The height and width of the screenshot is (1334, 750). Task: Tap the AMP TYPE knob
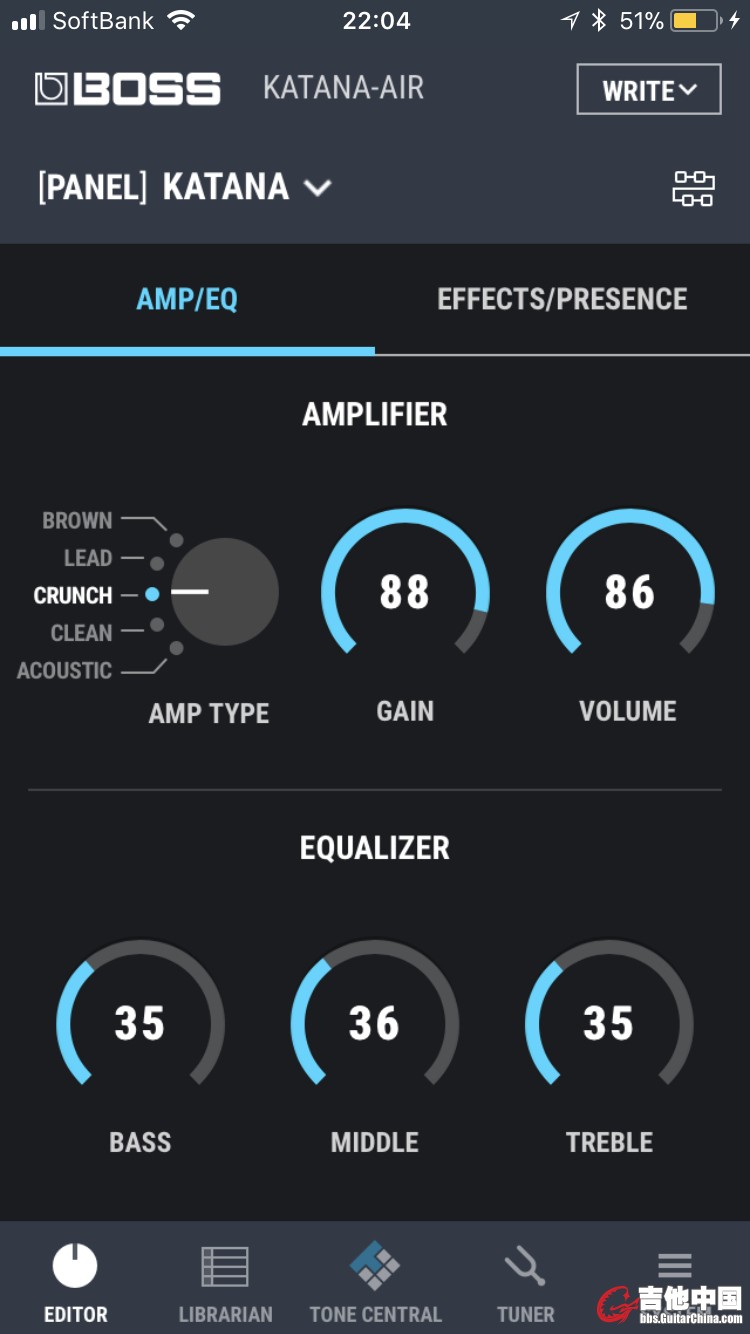(x=224, y=592)
